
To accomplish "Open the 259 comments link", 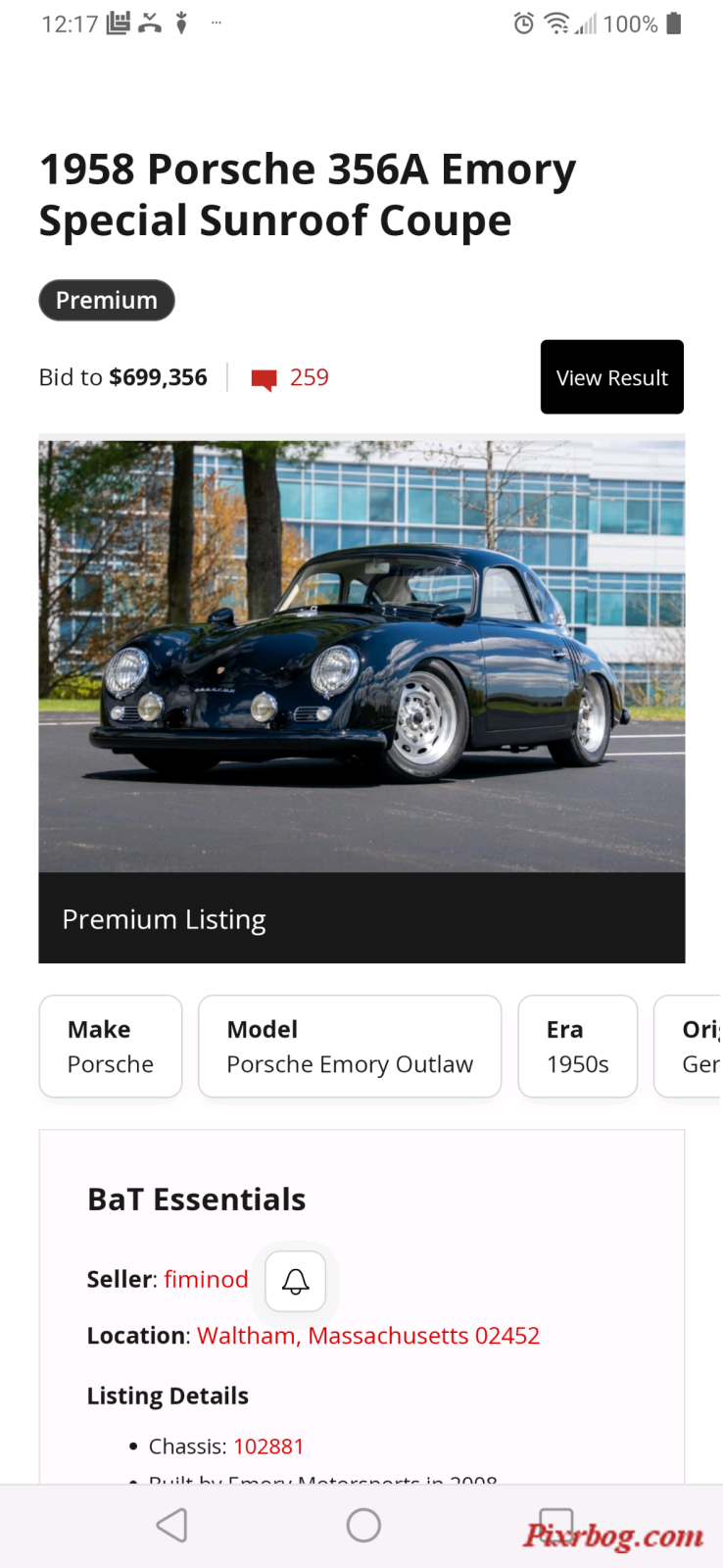I will click(290, 377).
